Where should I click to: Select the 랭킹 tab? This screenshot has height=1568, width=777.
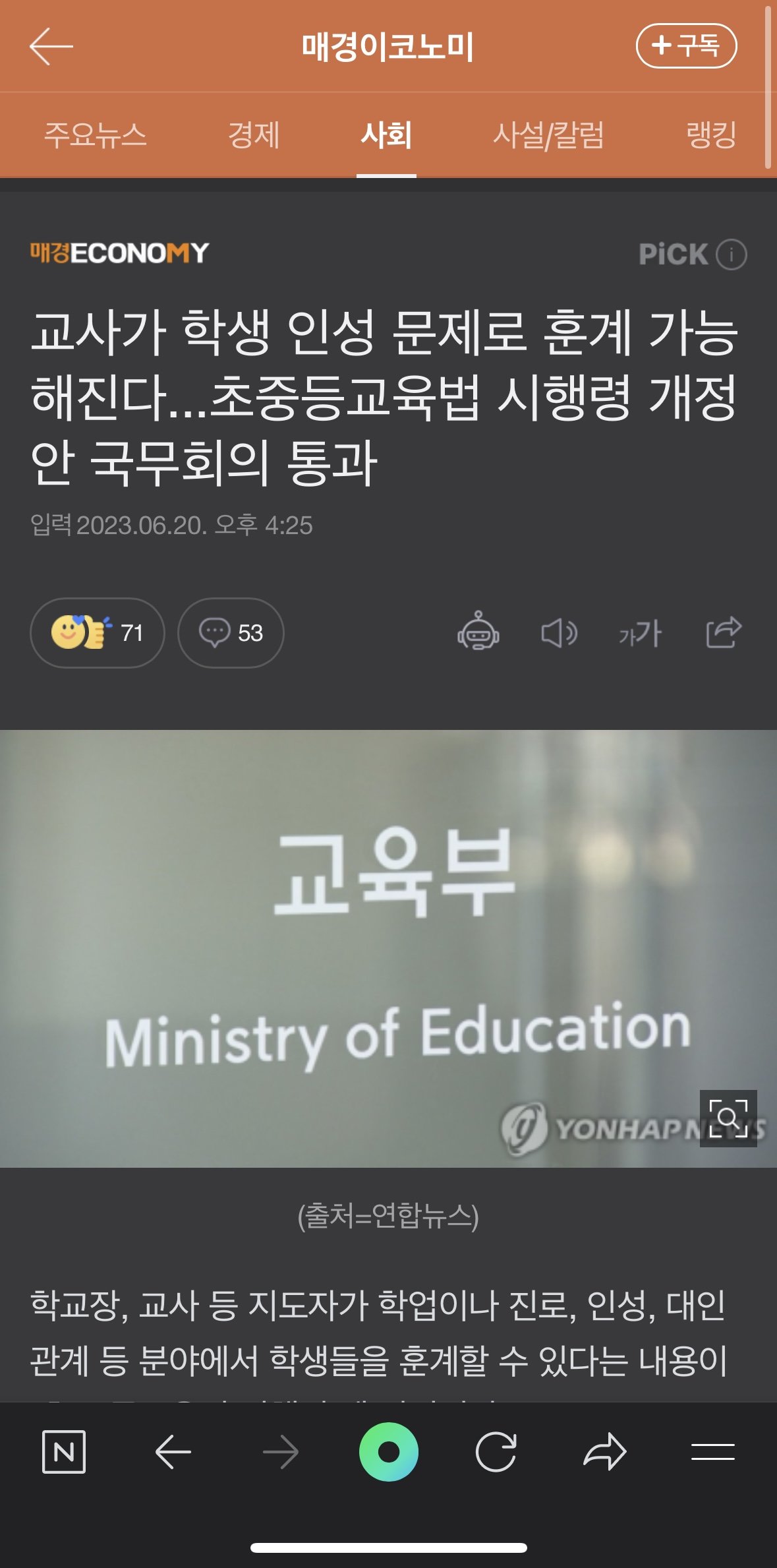click(x=711, y=135)
